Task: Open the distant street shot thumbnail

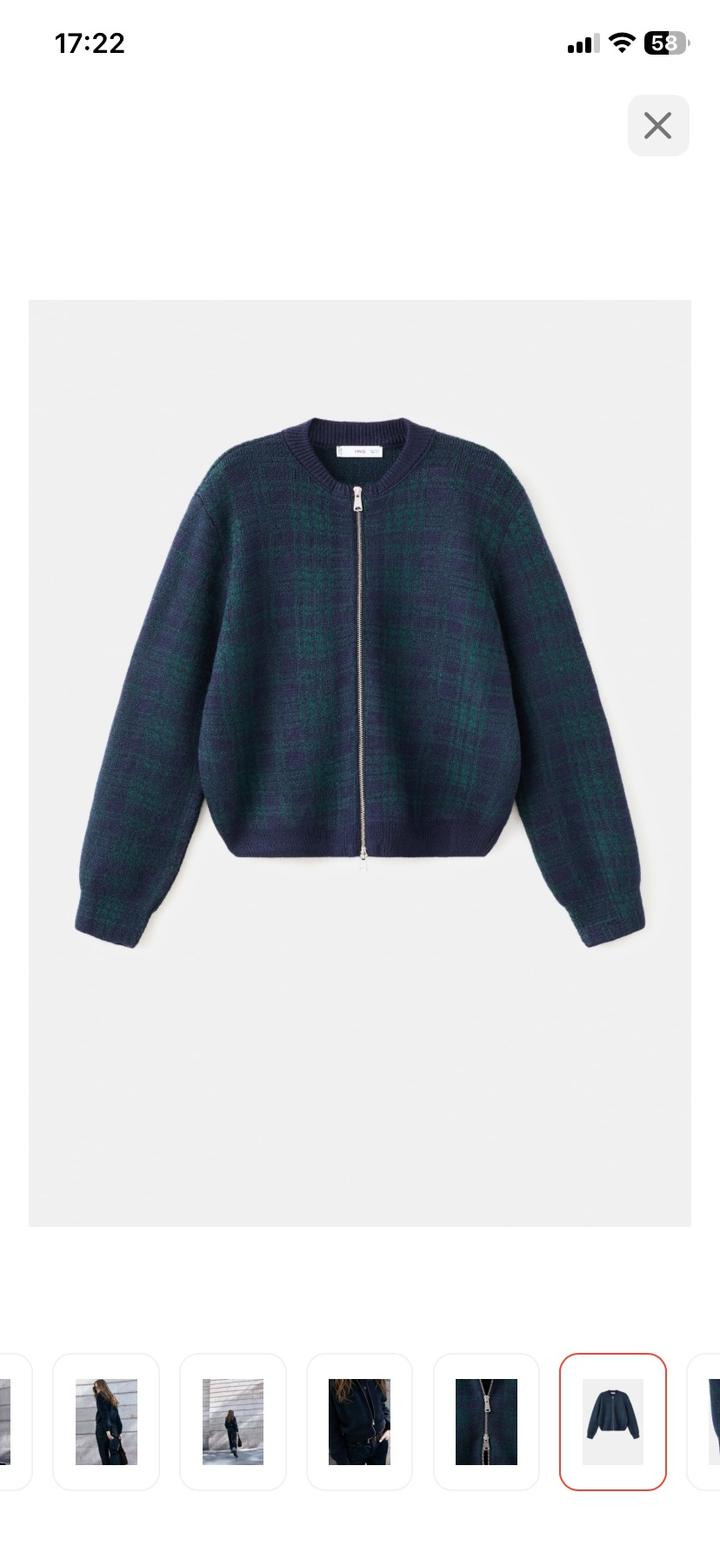Action: point(233,1421)
